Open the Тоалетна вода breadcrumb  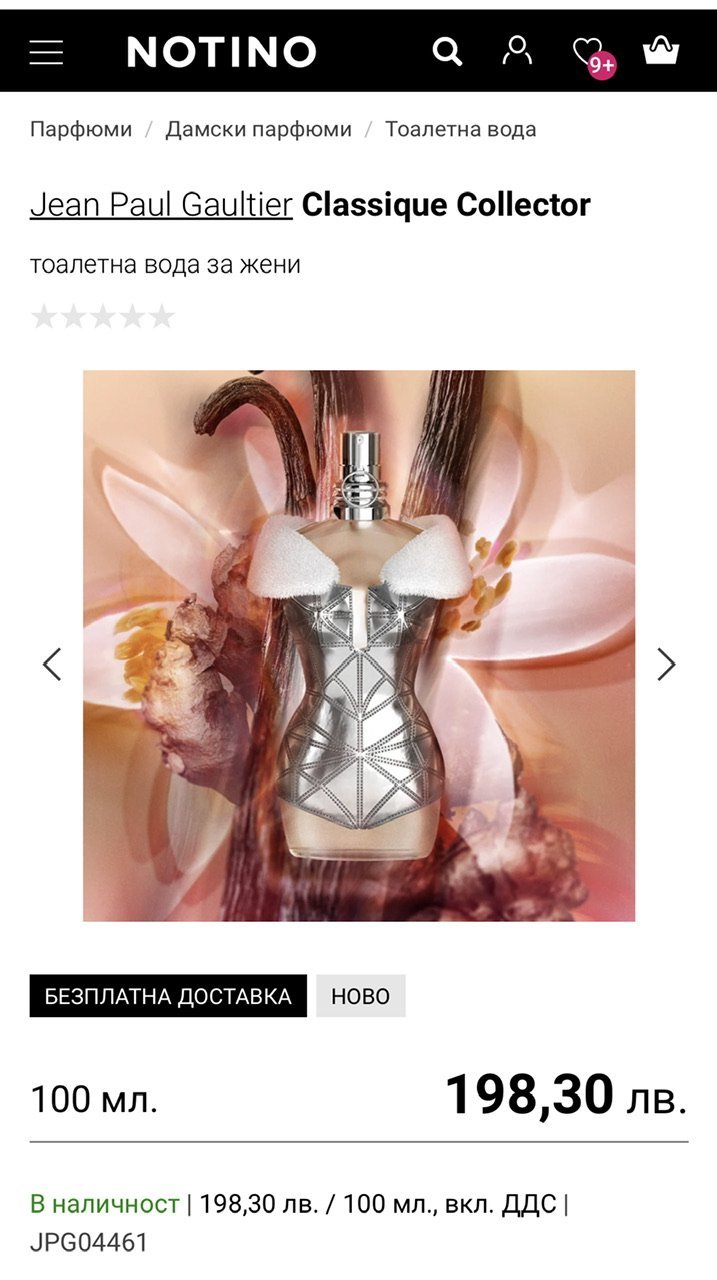click(461, 129)
